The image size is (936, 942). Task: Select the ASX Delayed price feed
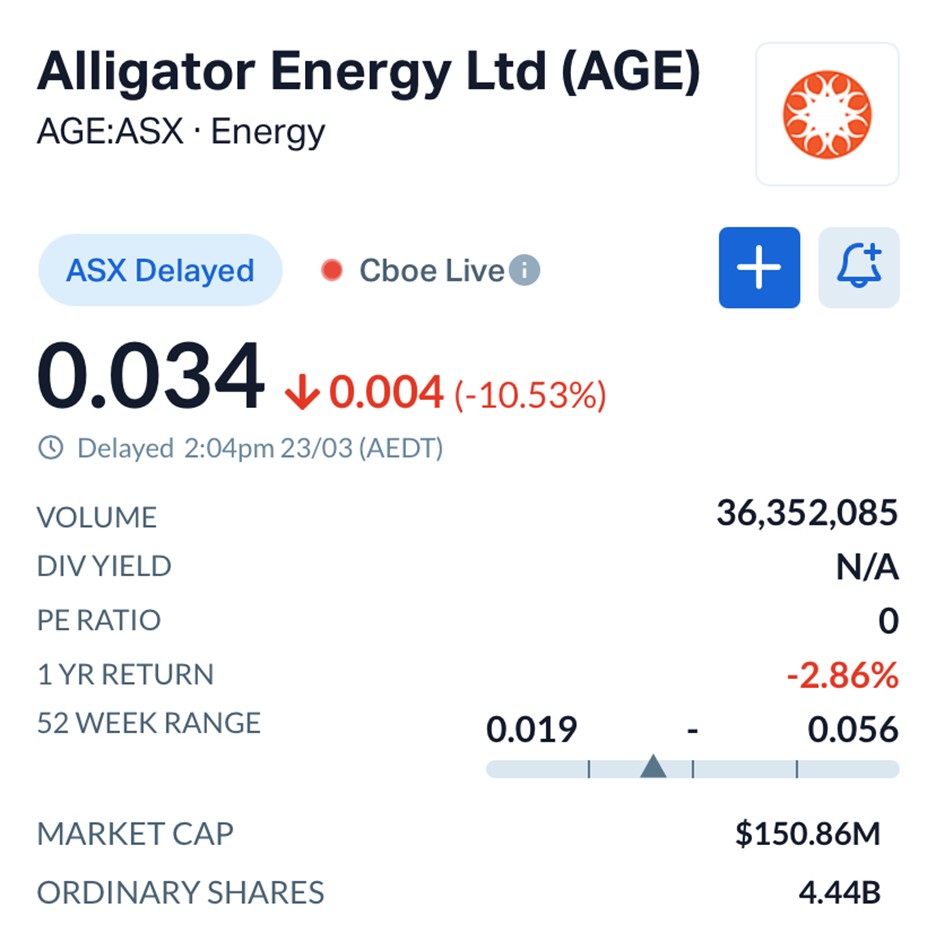(x=160, y=270)
